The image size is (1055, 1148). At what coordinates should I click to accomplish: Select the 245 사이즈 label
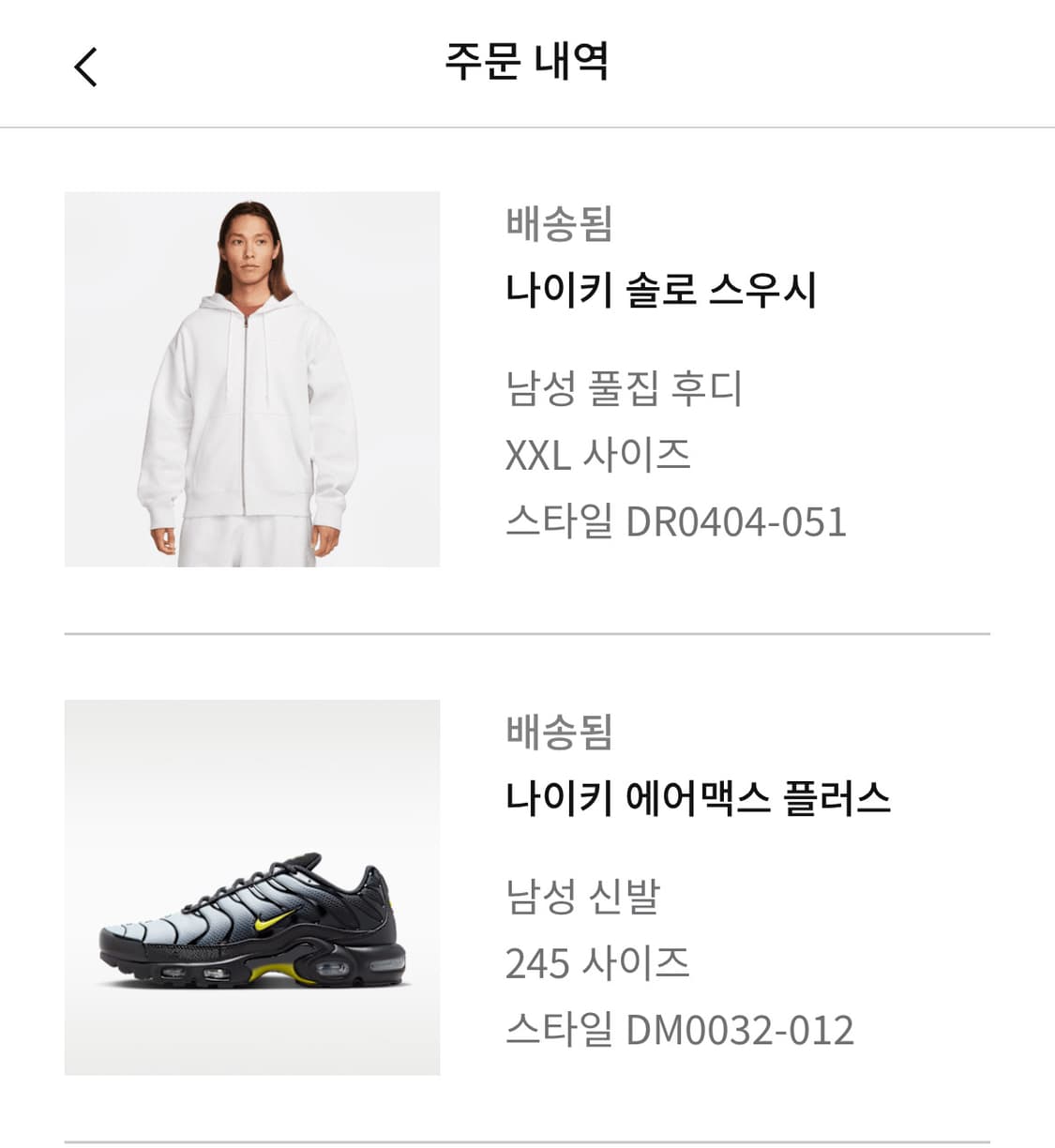click(597, 963)
